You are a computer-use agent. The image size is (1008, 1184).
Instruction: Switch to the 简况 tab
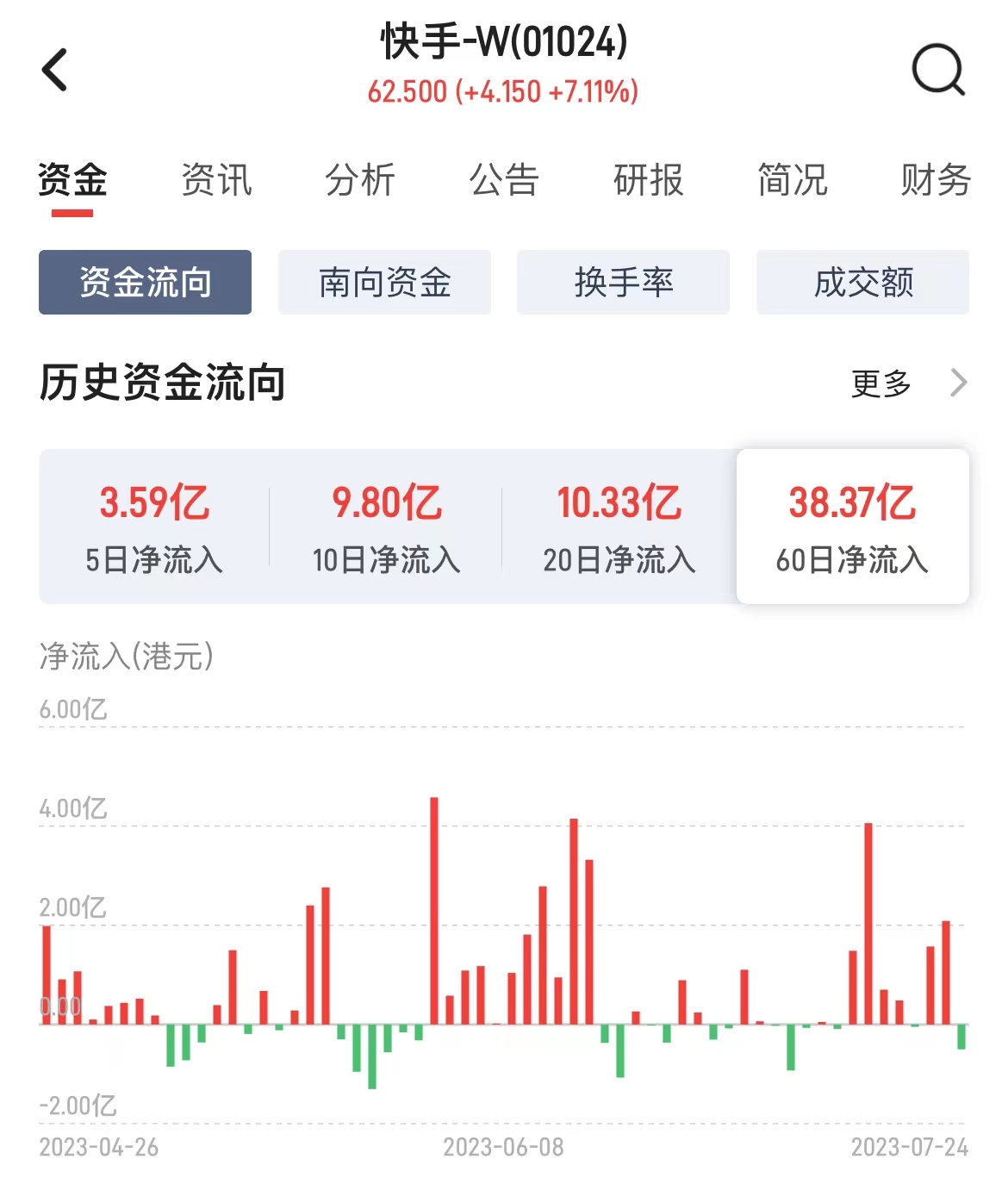click(x=792, y=180)
